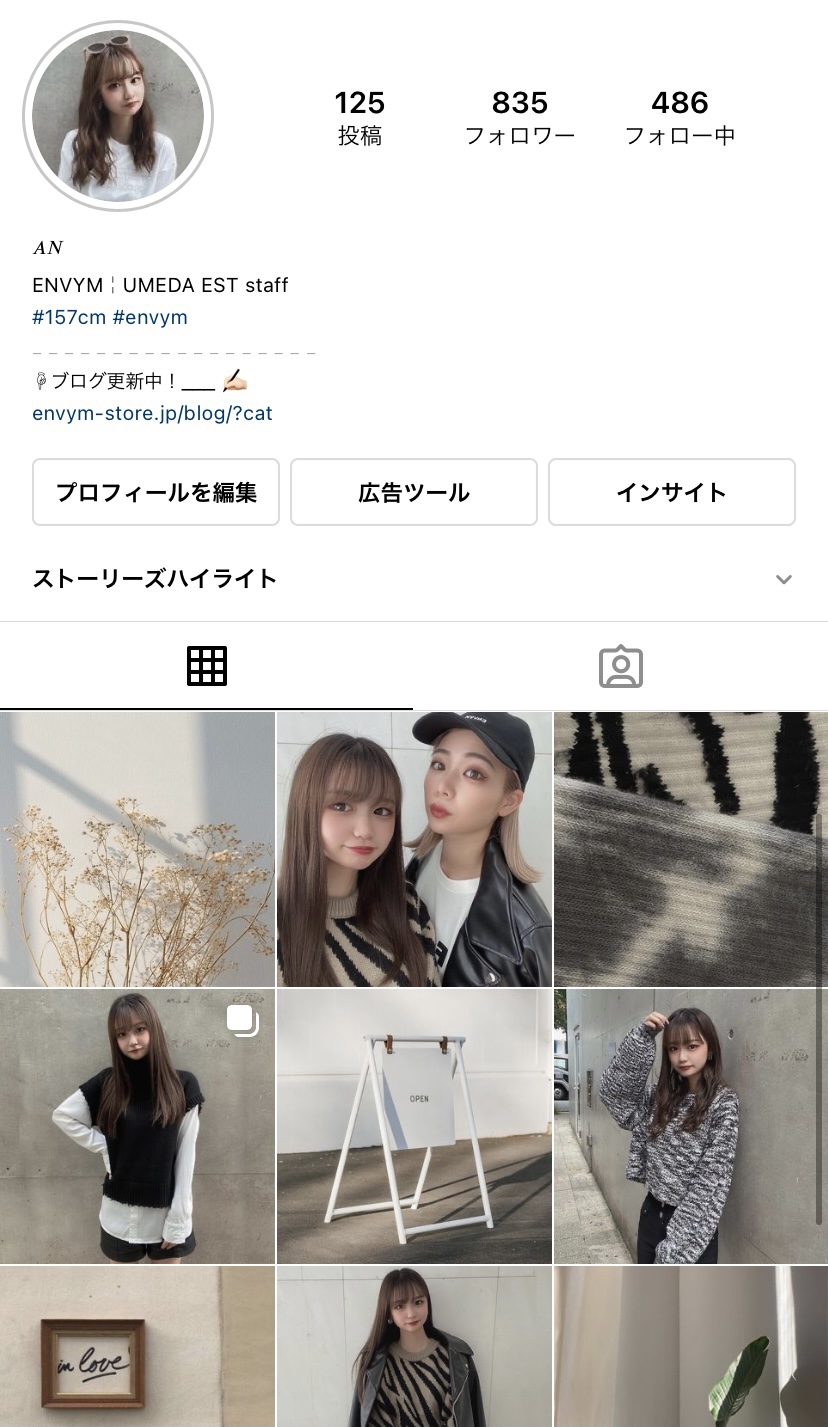Open the #157cm hashtag
Screen dimensions: 828x1427
tap(68, 317)
